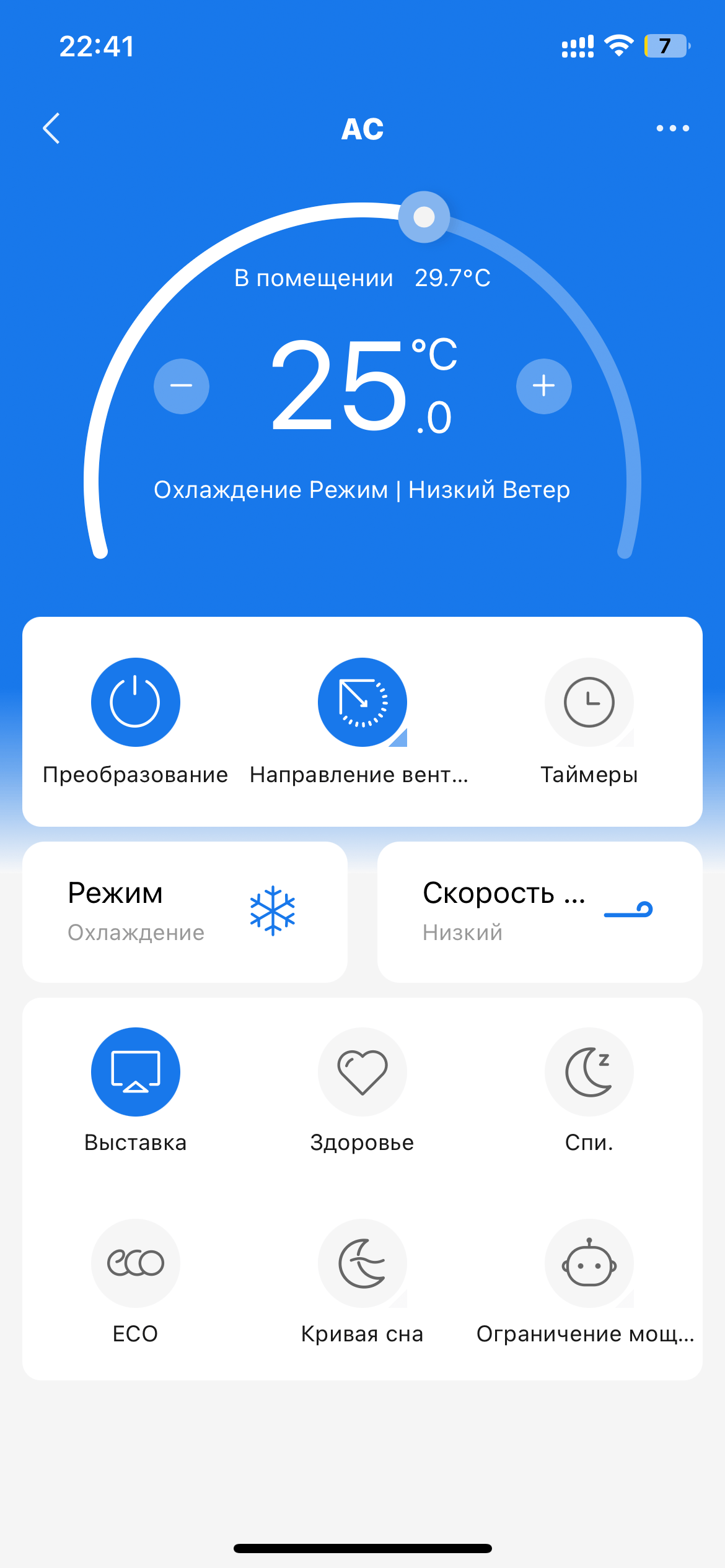Tap the temperature dial handle
This screenshot has height=1568, width=725.
[424, 217]
